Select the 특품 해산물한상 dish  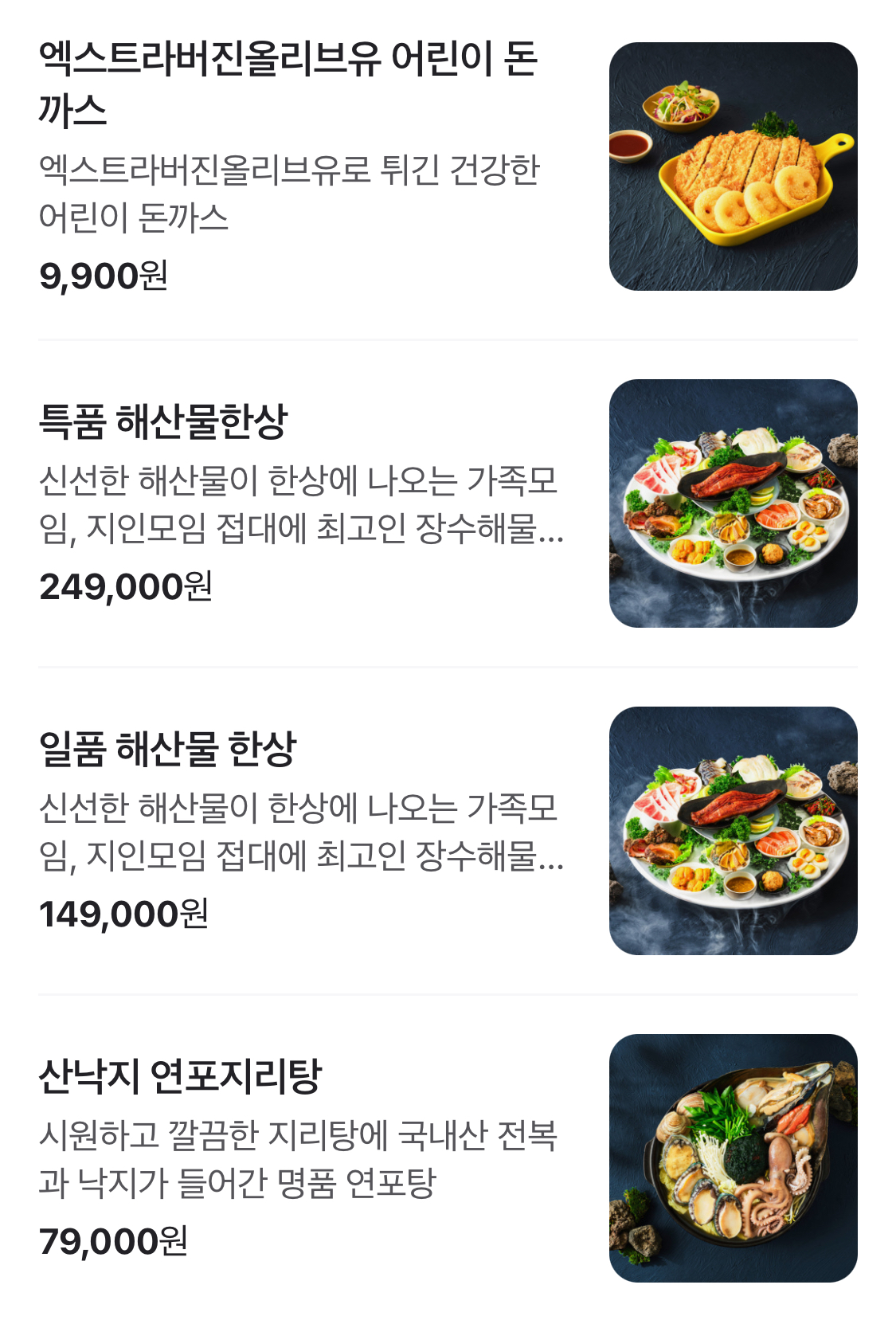tap(163, 421)
